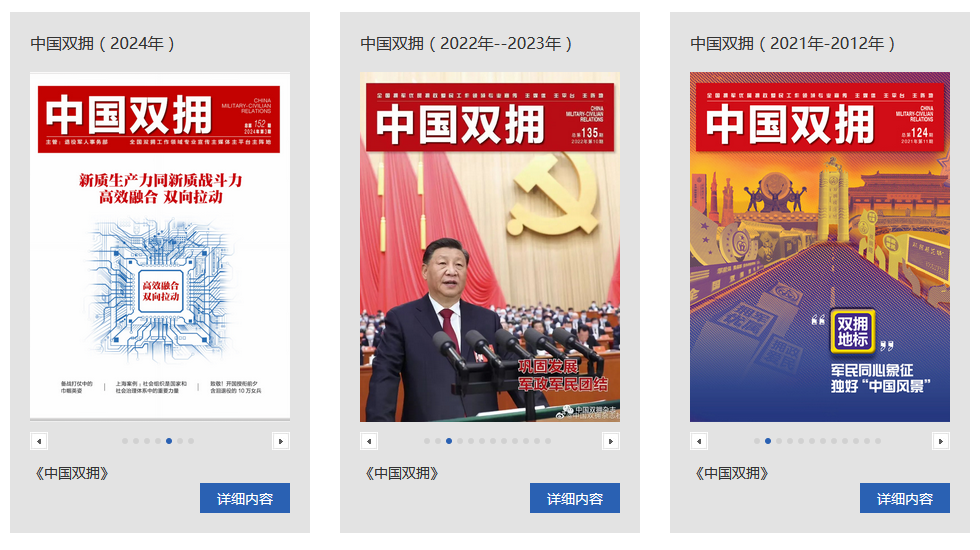The image size is (980, 550).
Task: Show next cover in 2022年--2023年 carousel
Action: pos(611,441)
